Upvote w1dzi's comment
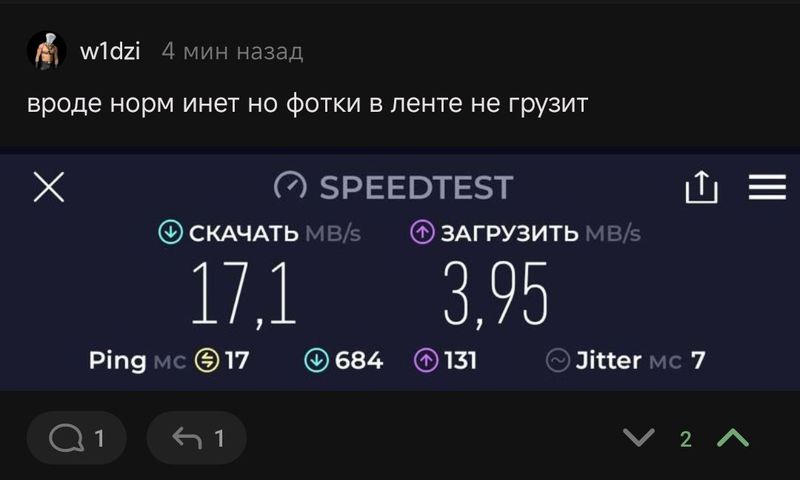Image resolution: width=800 pixels, height=480 pixels. pyautogui.click(x=733, y=438)
